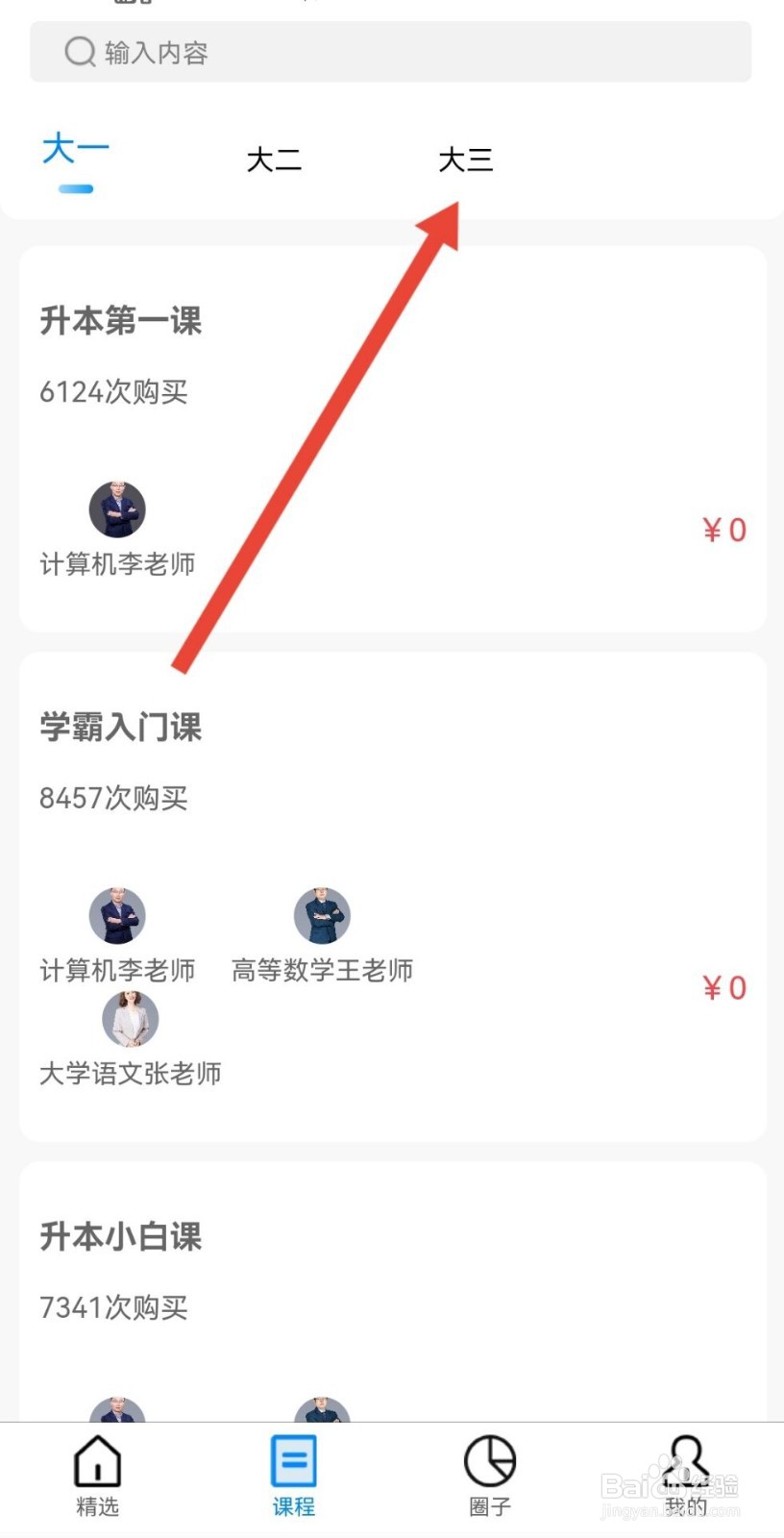Open 大学语文张老师's avatar picture
Image resolution: width=784 pixels, height=1538 pixels.
pos(132,1019)
